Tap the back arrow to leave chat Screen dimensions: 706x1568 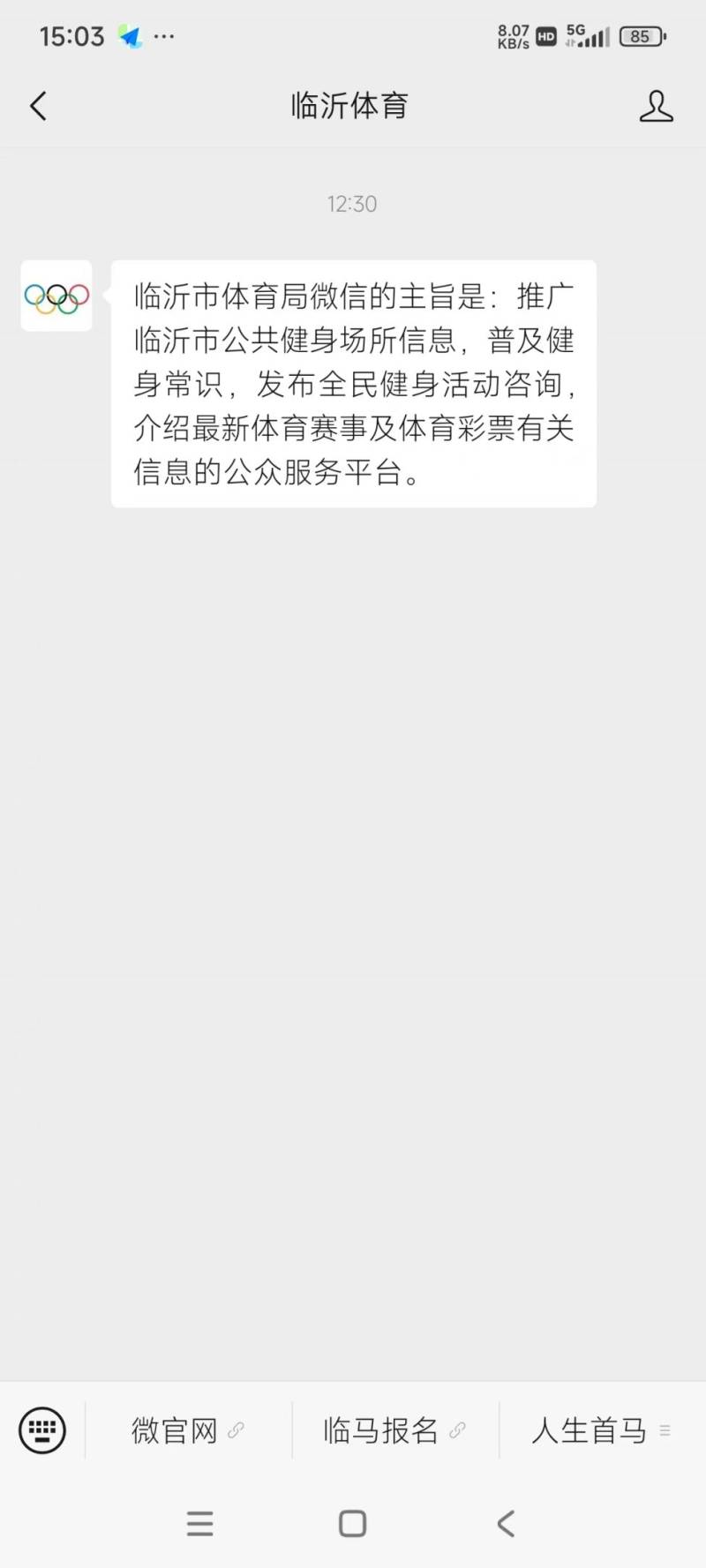point(37,105)
